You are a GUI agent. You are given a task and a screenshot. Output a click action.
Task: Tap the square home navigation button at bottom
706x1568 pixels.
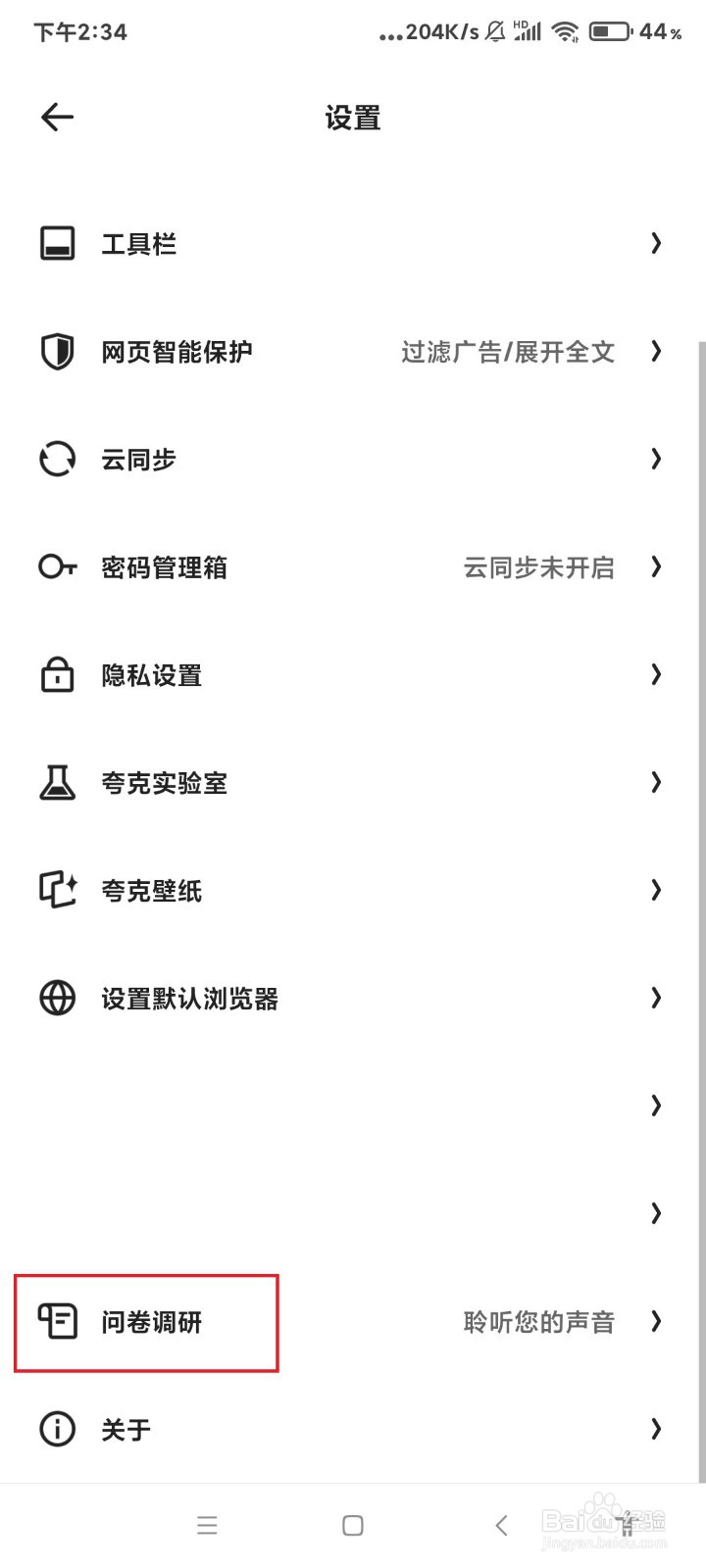click(351, 1525)
